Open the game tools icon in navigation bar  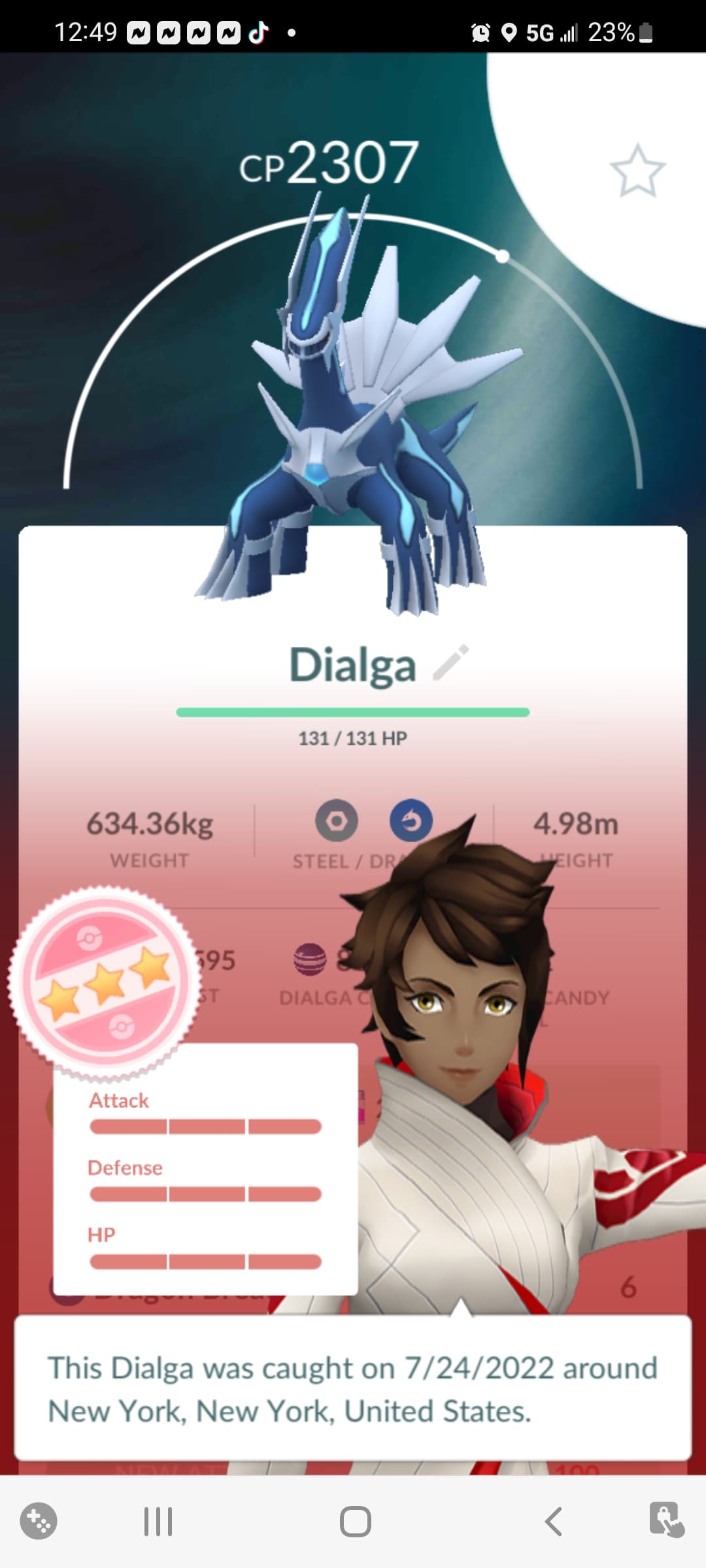tap(39, 1521)
